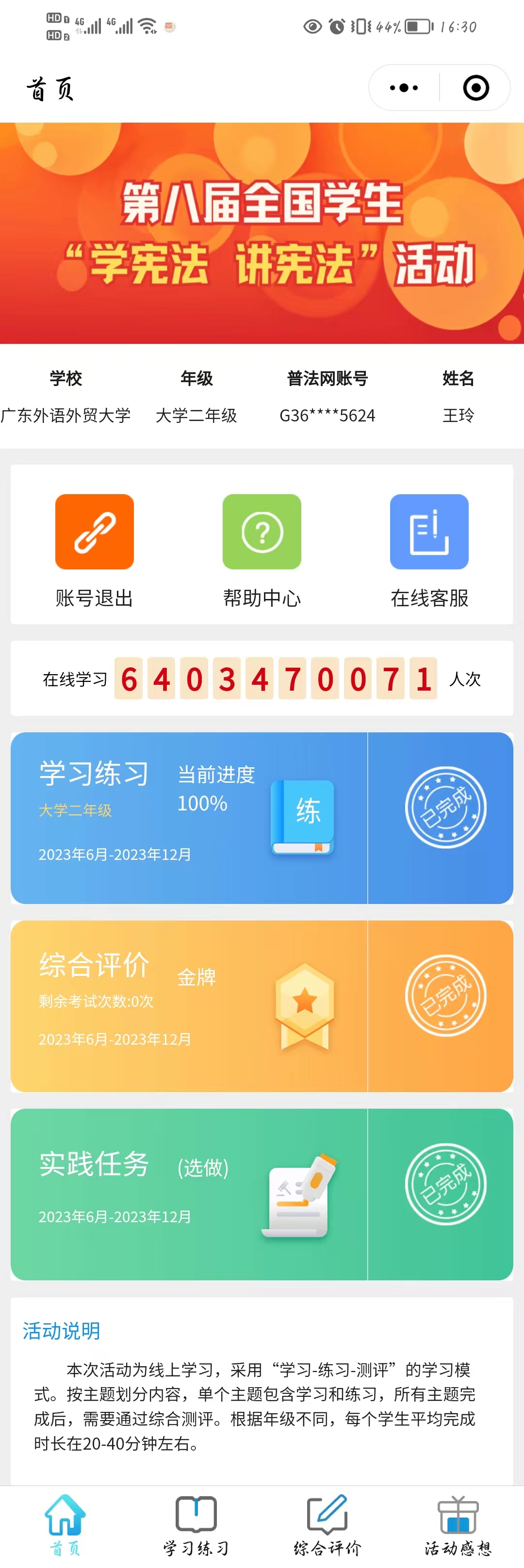Close the mini program with the circle icon
The image size is (524, 1568).
(475, 88)
